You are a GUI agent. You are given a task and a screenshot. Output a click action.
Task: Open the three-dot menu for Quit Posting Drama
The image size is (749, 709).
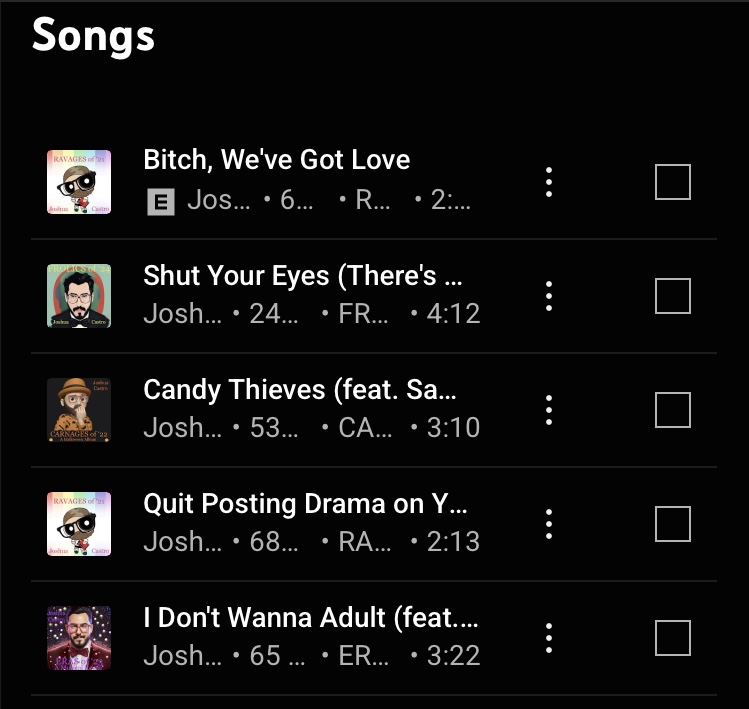[549, 524]
